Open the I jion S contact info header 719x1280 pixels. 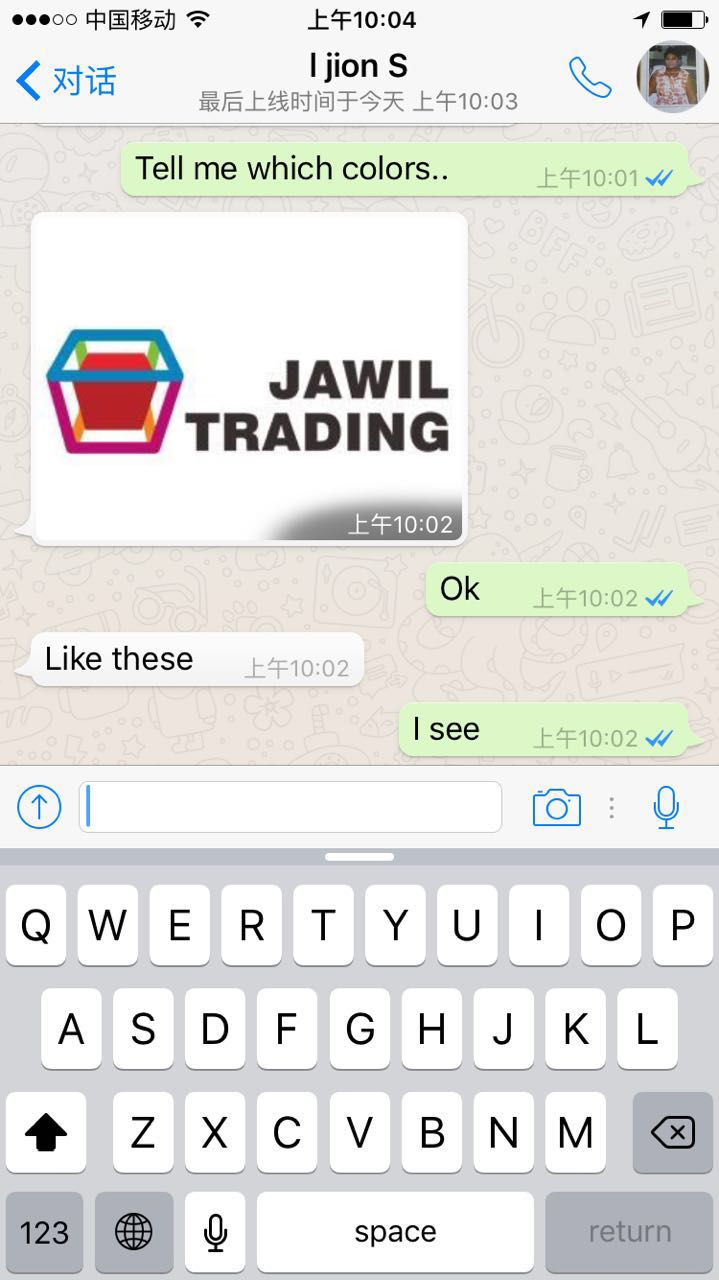pyautogui.click(x=358, y=80)
